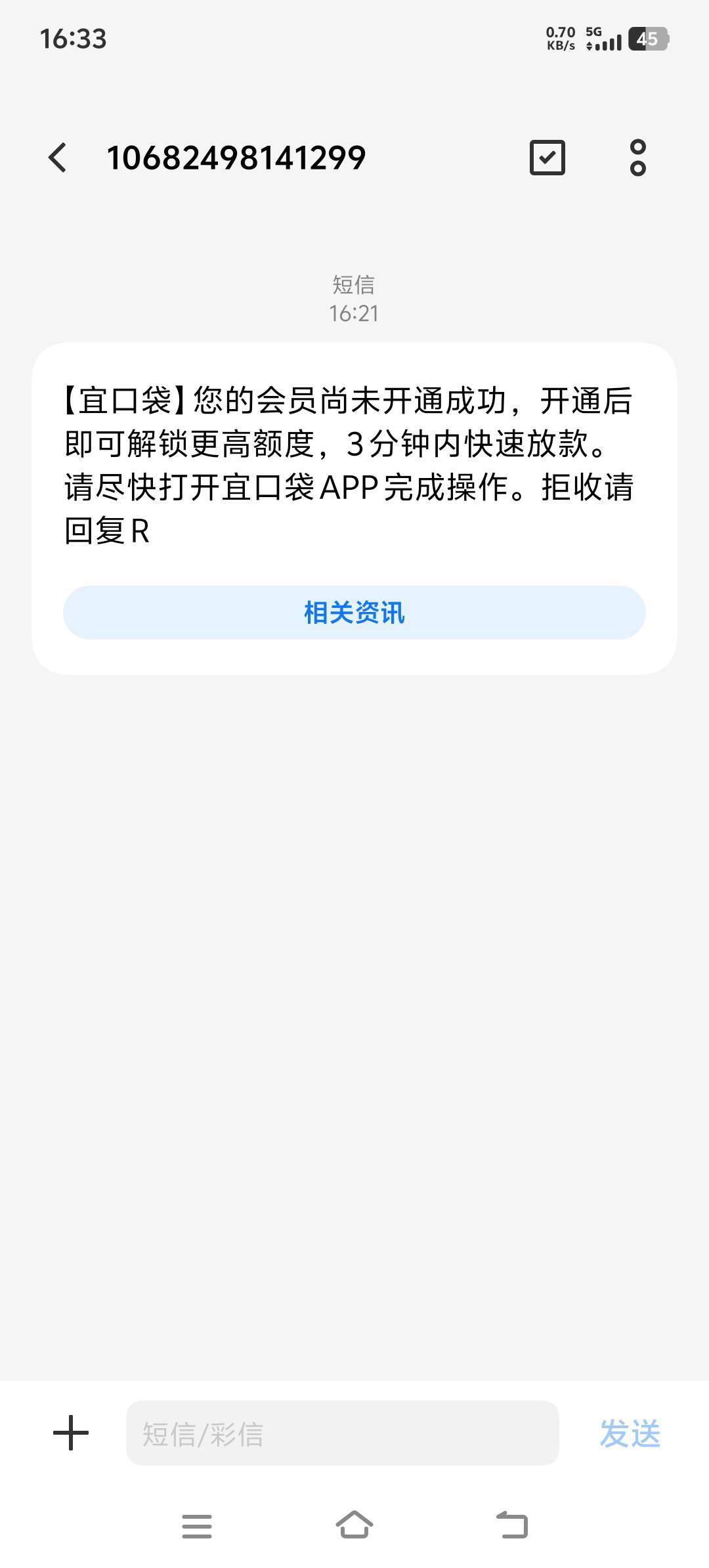Viewport: 709px width, 1568px height.
Task: Go back from the 10682498141299 conversation
Action: [x=58, y=158]
